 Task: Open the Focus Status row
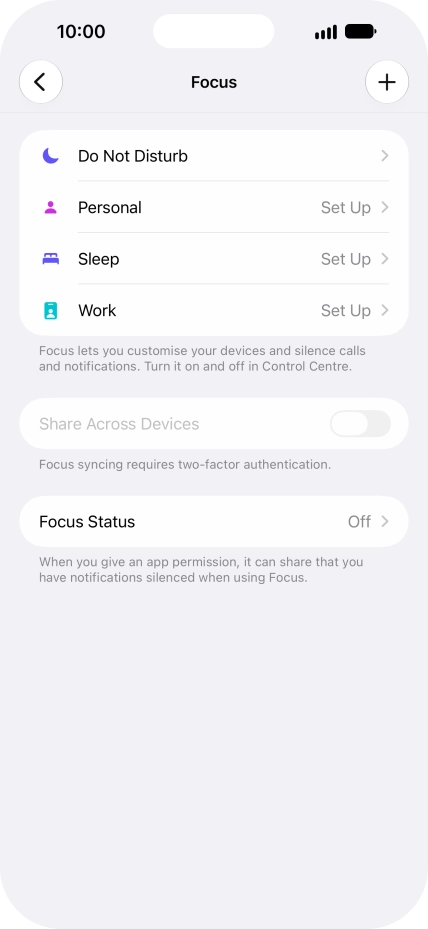pos(214,521)
